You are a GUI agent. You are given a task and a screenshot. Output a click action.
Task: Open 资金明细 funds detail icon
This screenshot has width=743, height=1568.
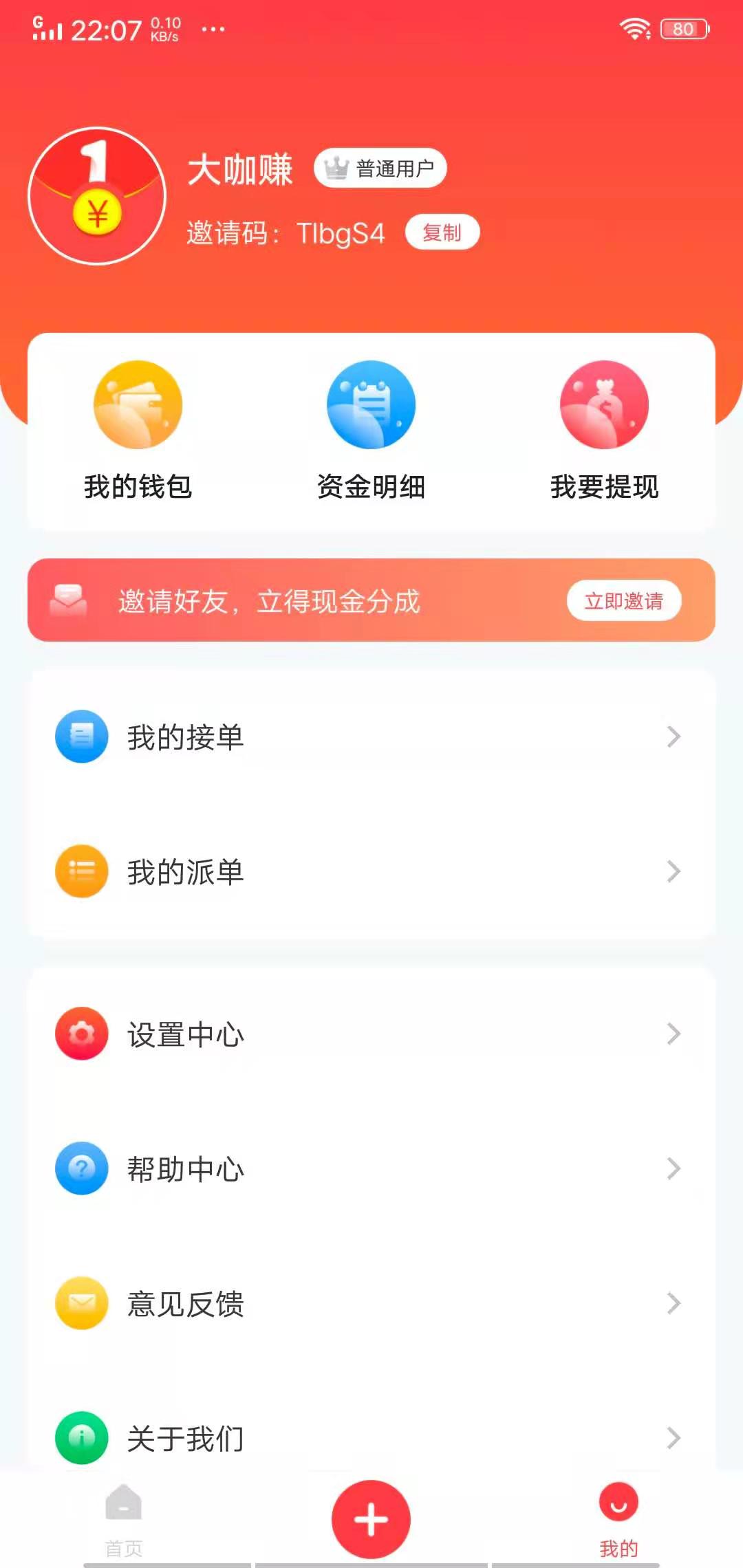[371, 405]
